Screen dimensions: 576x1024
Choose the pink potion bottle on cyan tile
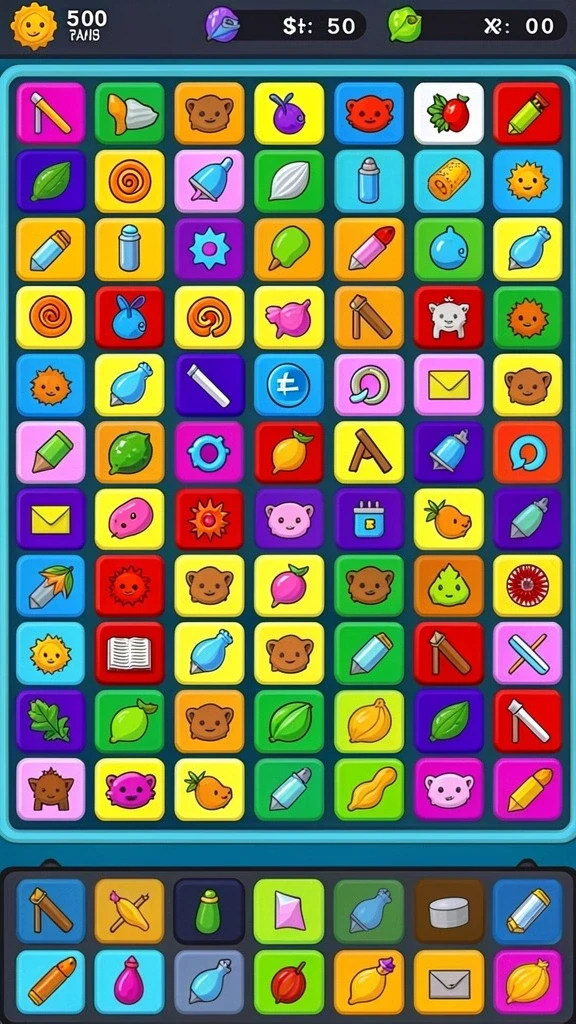tap(129, 982)
